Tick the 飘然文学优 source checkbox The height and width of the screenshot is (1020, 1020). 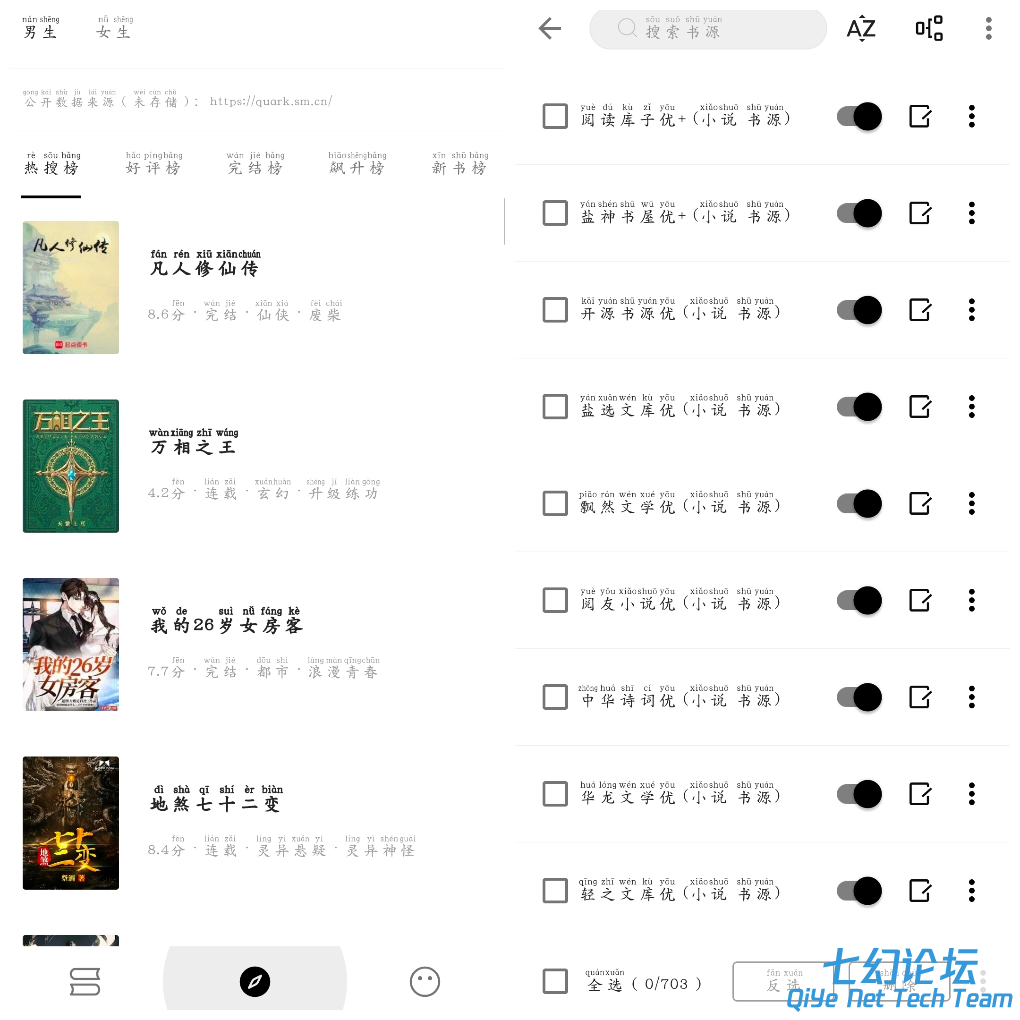coord(555,504)
